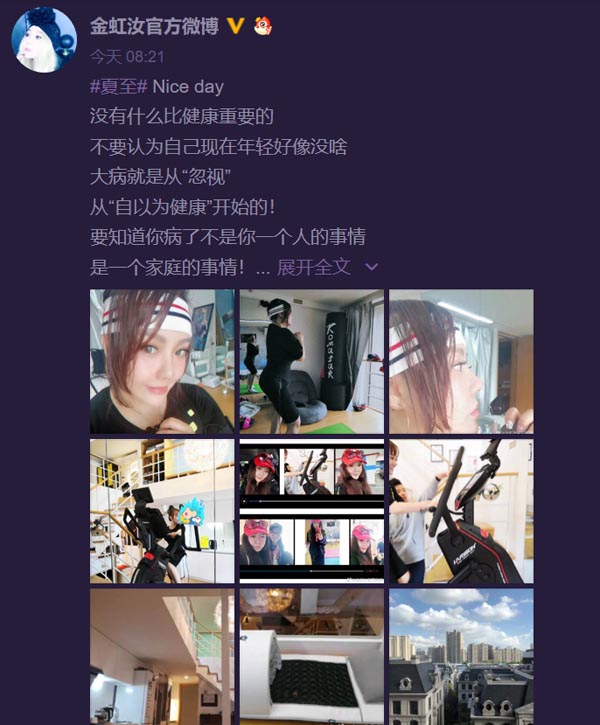Open the city skyline with blue sky photo

click(x=461, y=655)
